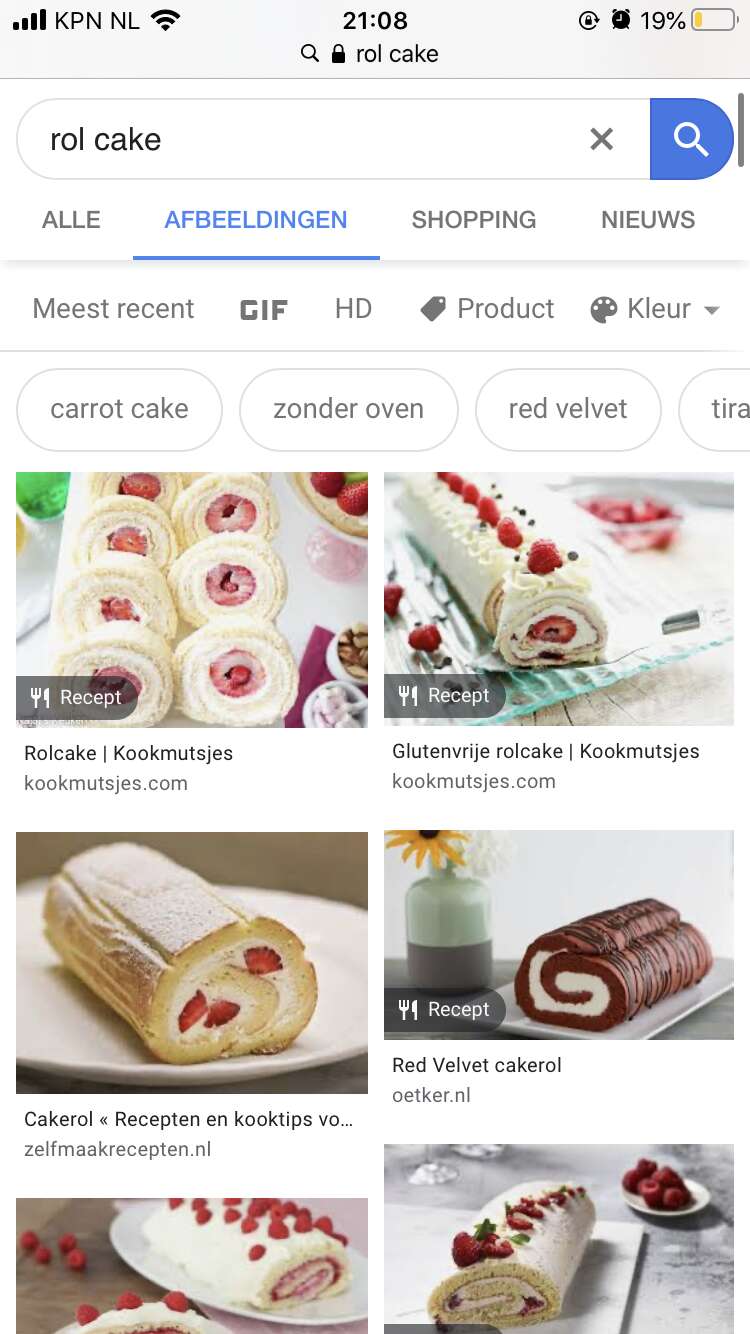This screenshot has height=1334, width=750.
Task: Expand the Kleur color dropdown
Action: point(656,309)
